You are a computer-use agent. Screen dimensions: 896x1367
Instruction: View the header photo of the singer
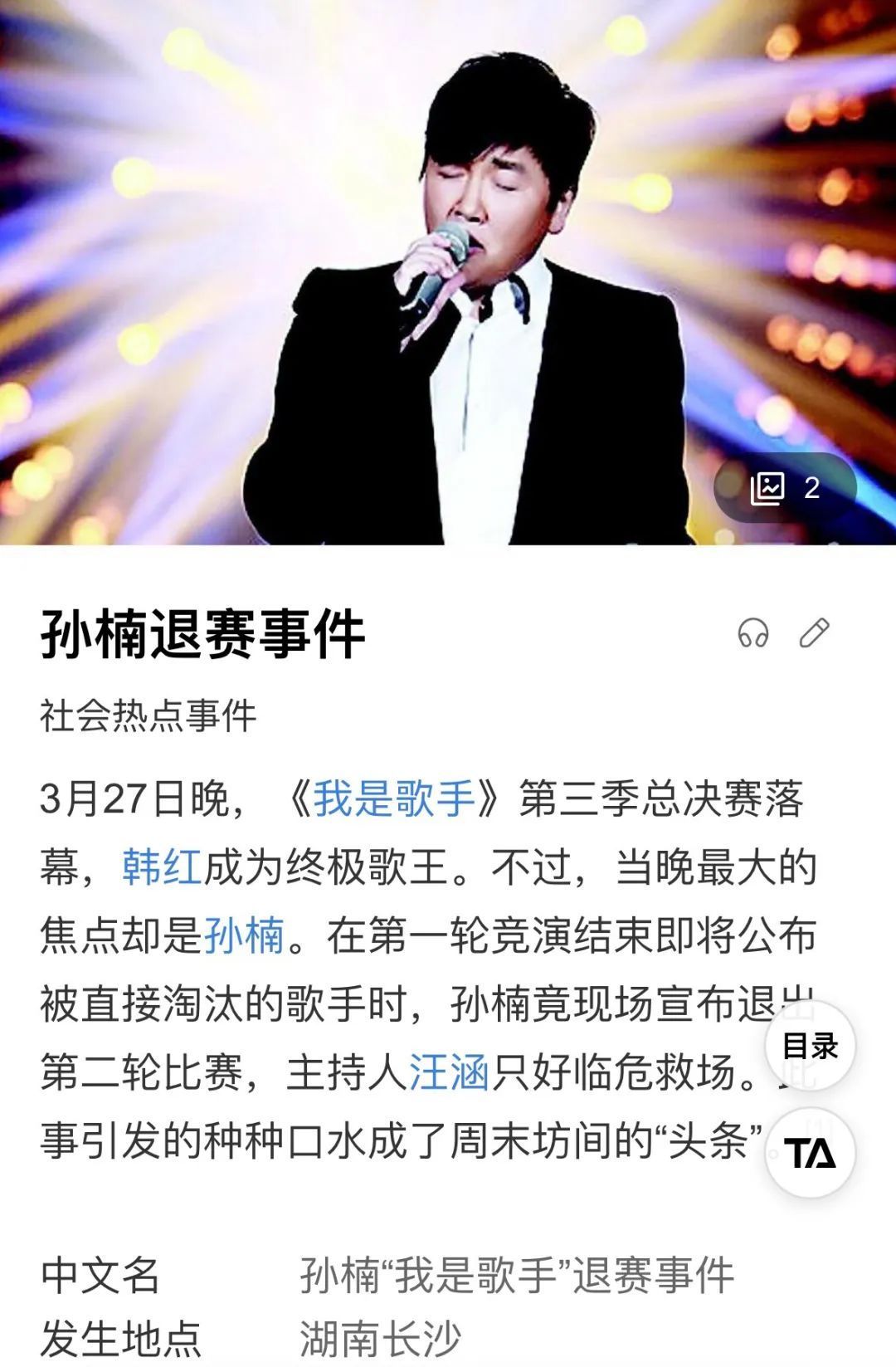click(448, 249)
